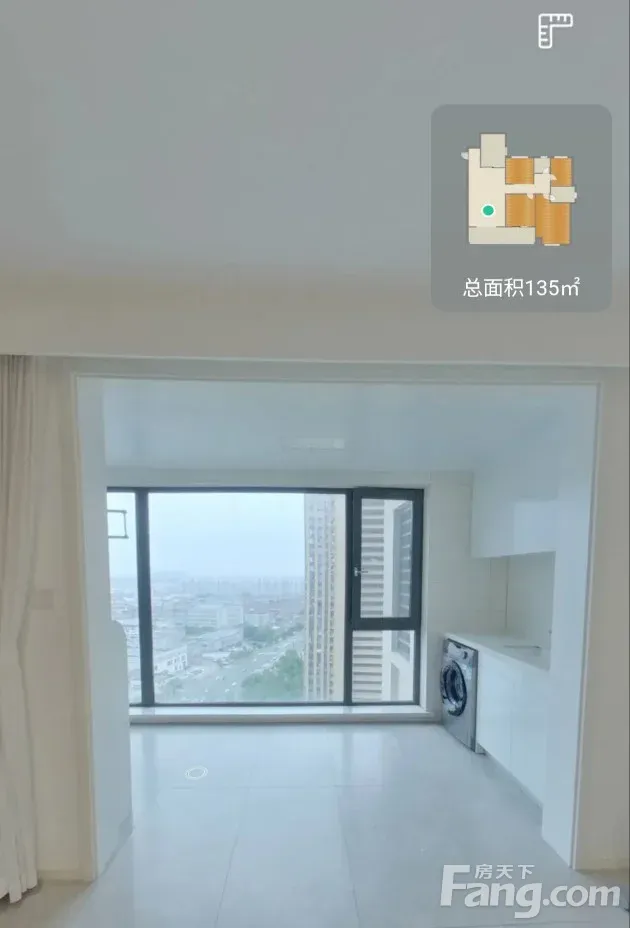Move to the floor hotspot near the window
Screen dimensions: 630x928
tap(196, 772)
